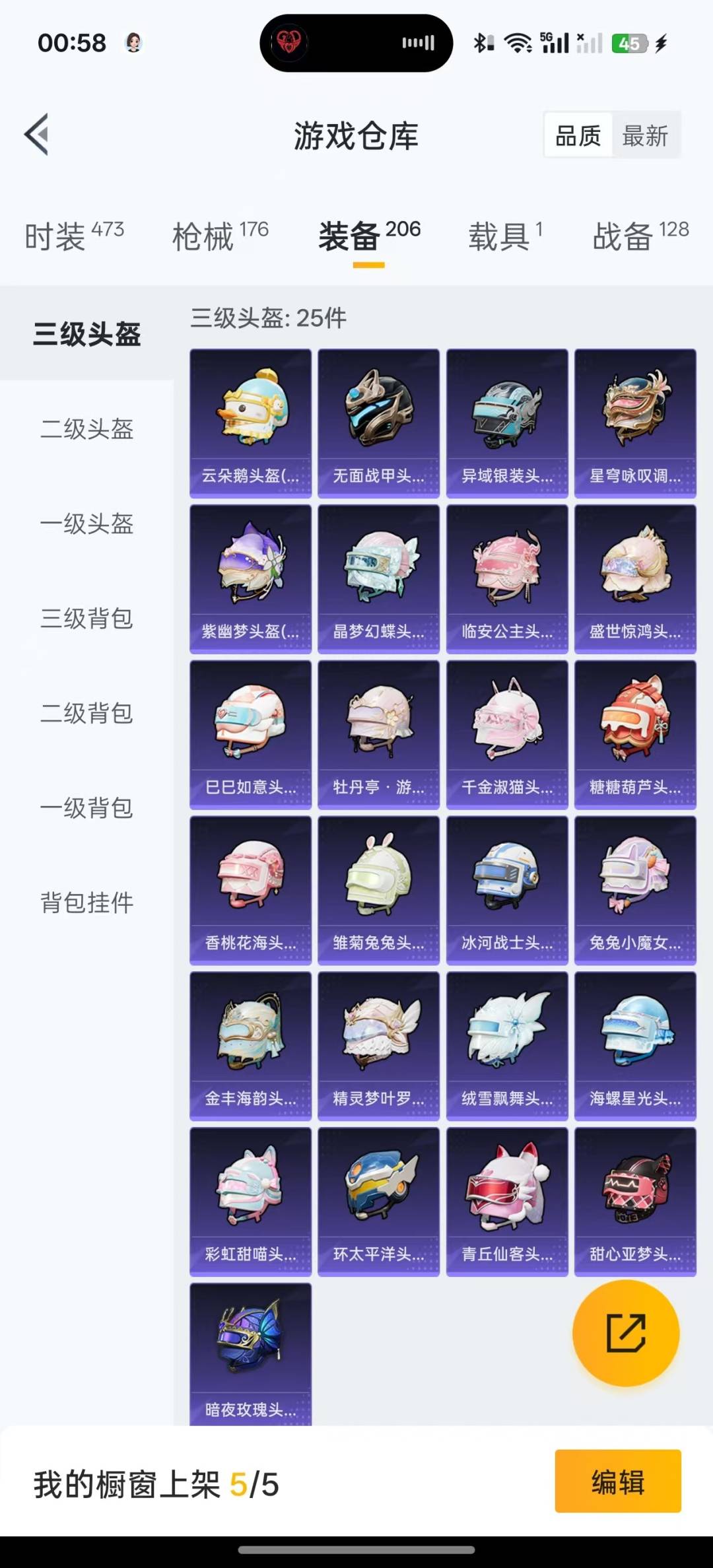The height and width of the screenshot is (1568, 713).
Task: Switch to the 枪械 tab
Action: tap(219, 236)
